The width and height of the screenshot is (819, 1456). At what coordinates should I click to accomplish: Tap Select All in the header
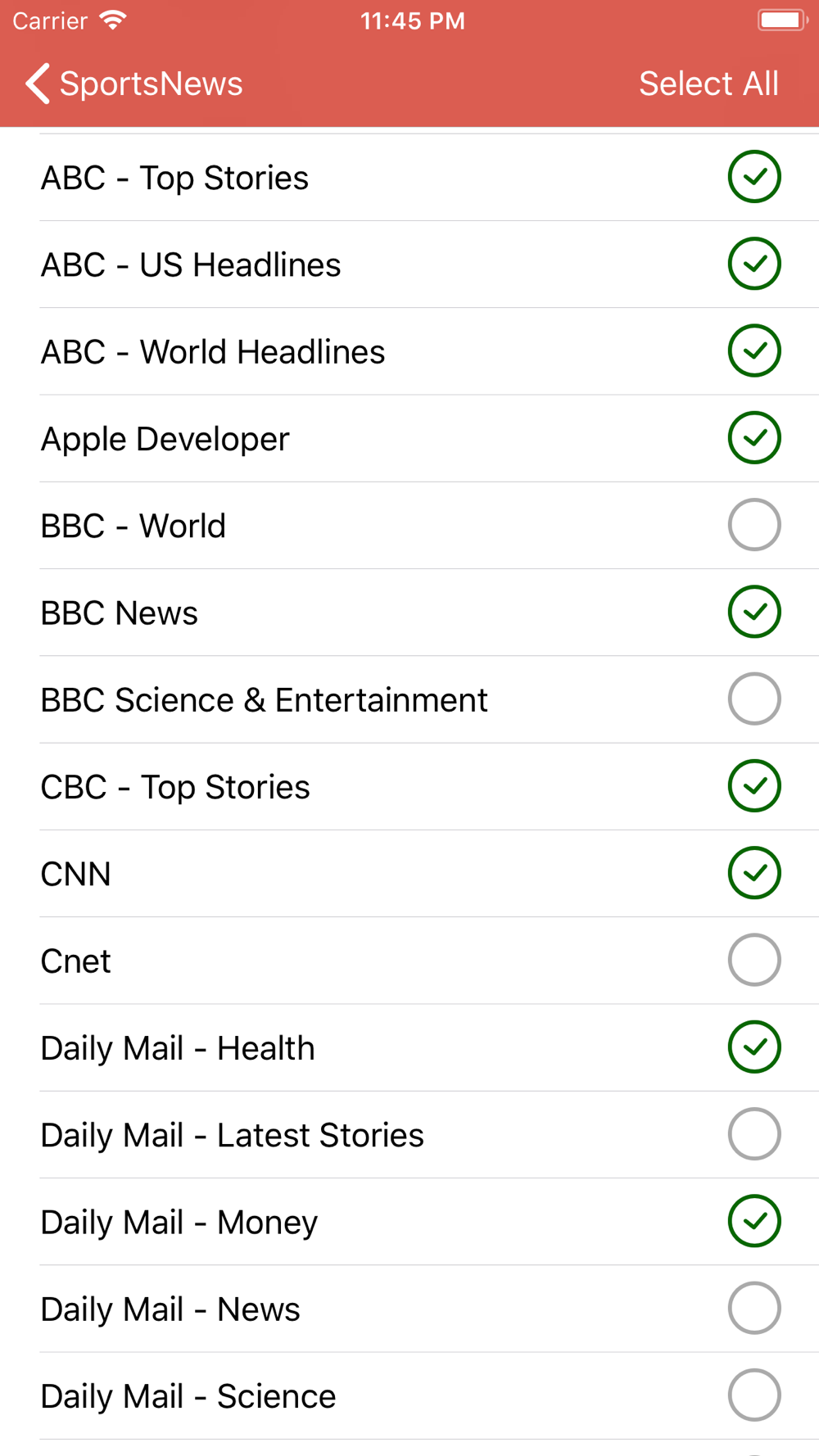[x=708, y=84]
